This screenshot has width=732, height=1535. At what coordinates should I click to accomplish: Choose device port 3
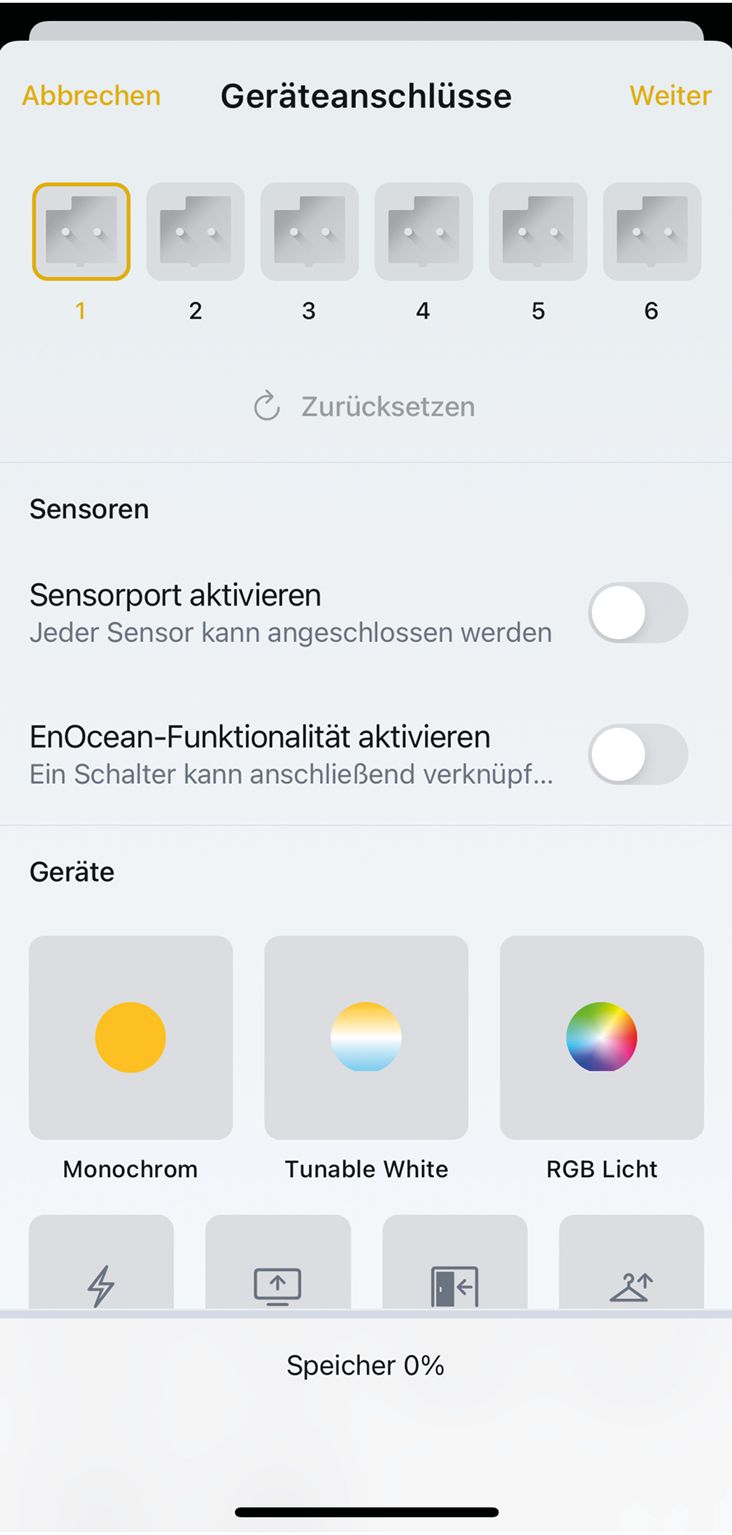coord(309,232)
